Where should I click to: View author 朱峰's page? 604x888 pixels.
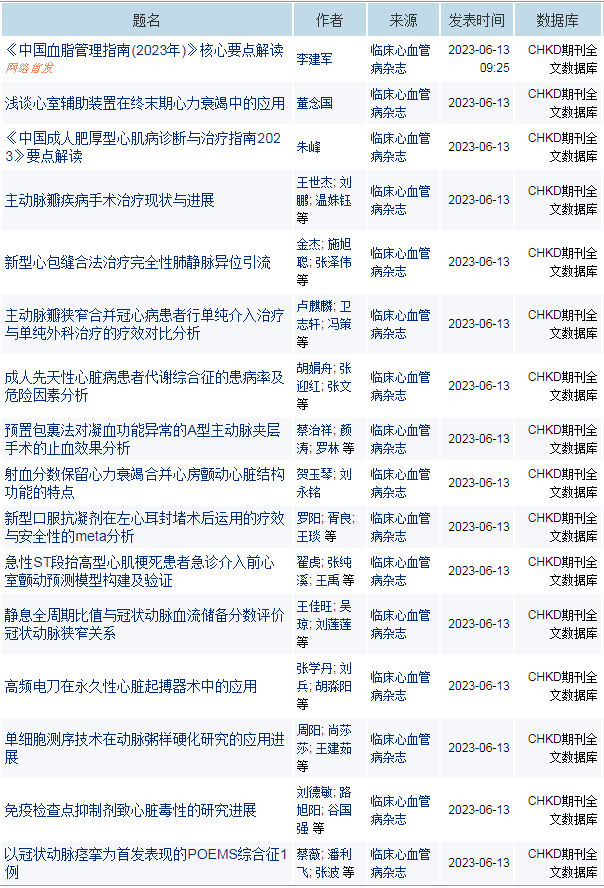pyautogui.click(x=308, y=147)
